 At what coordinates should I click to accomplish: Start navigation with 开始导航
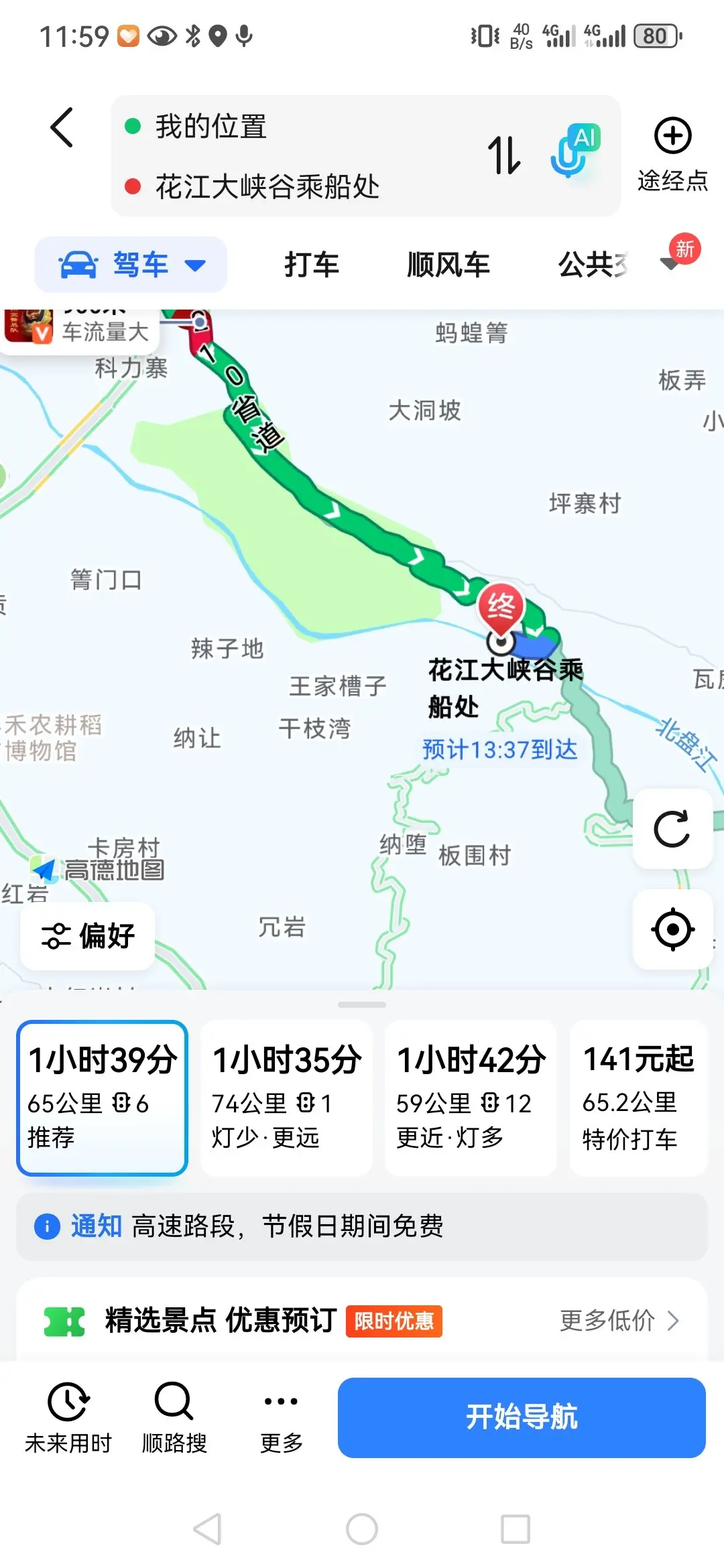pos(522,1417)
